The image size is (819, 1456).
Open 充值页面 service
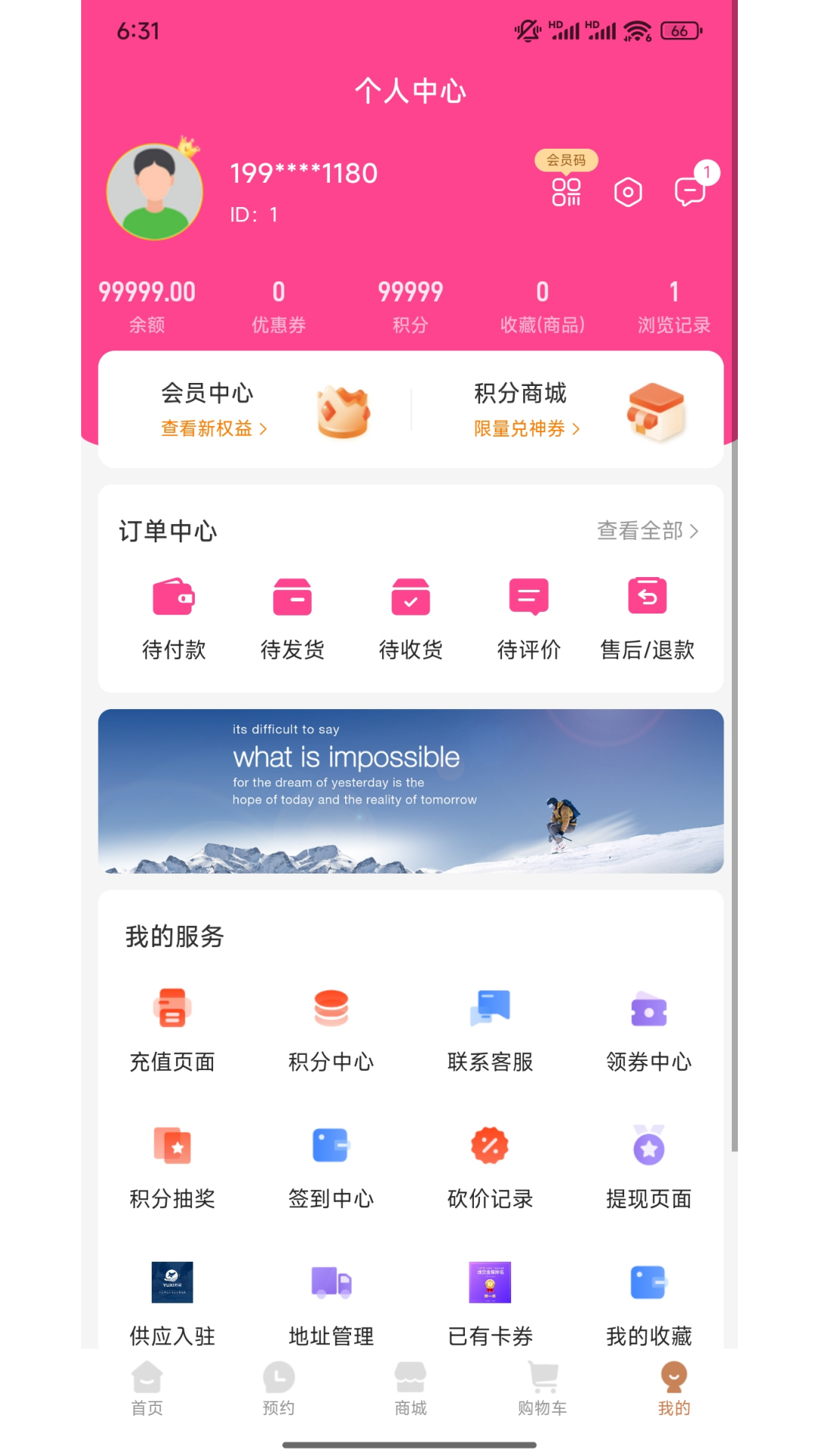(172, 1028)
